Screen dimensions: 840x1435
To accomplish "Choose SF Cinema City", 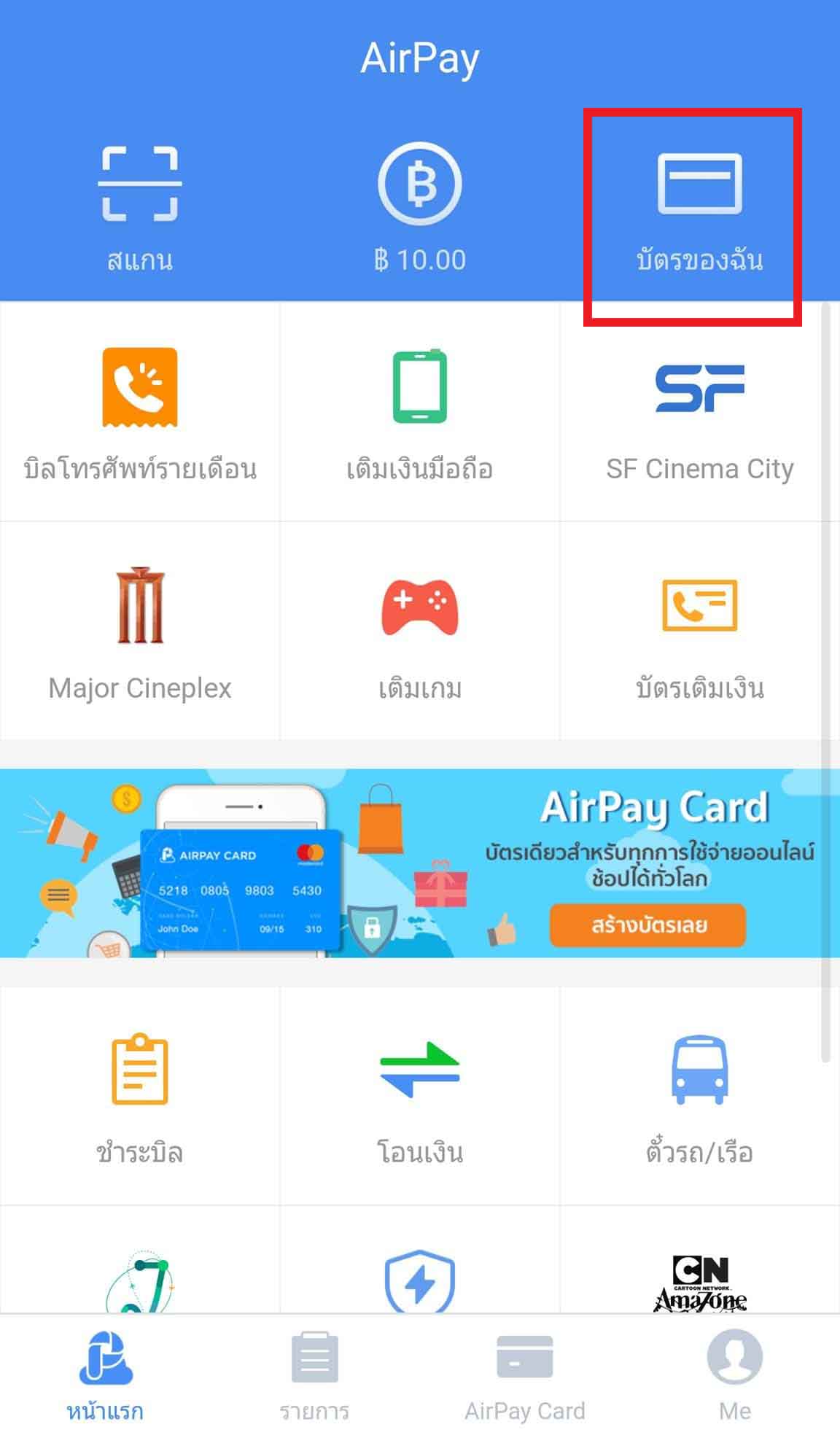I will tap(699, 413).
